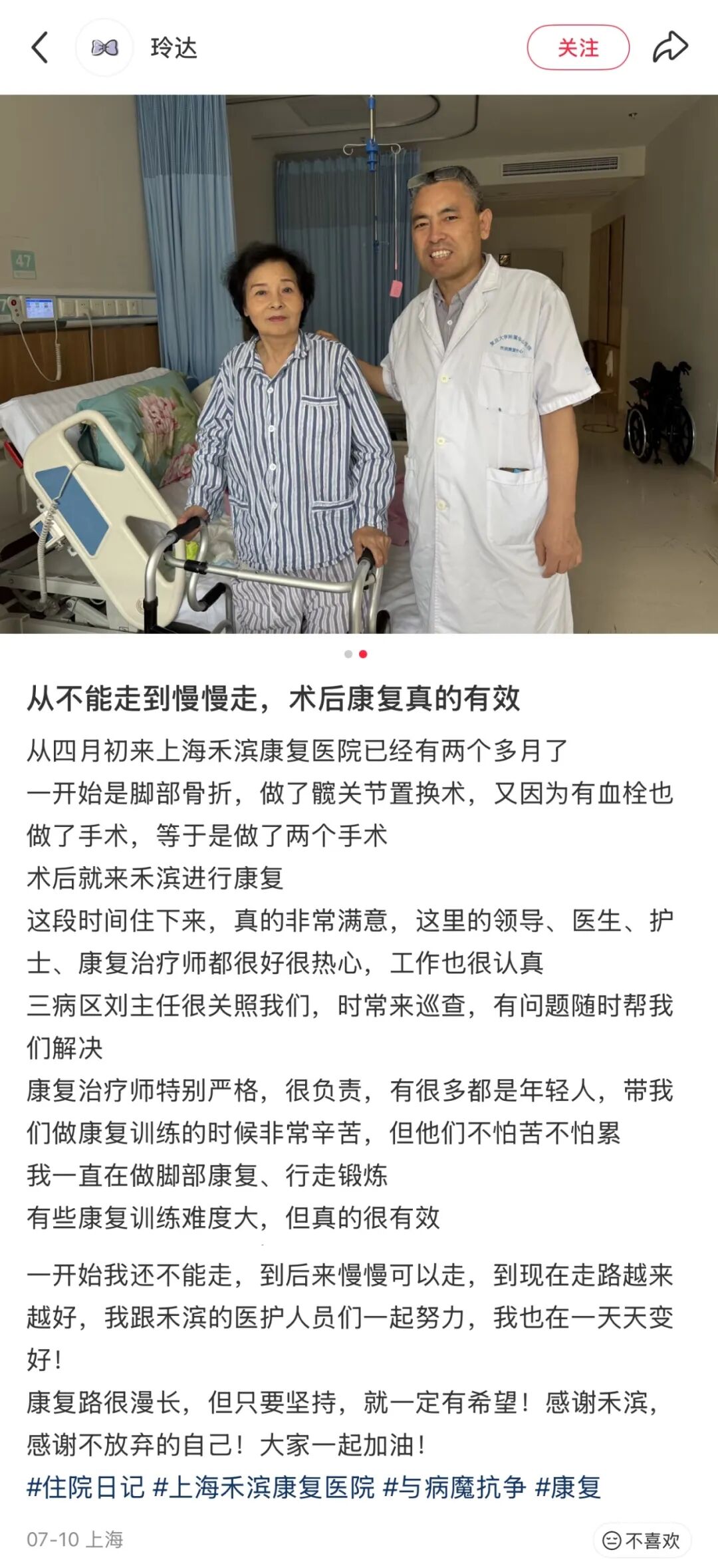Viewport: 718px width, 1568px height.
Task: Go back using the top-left arrow
Action: (x=40, y=48)
